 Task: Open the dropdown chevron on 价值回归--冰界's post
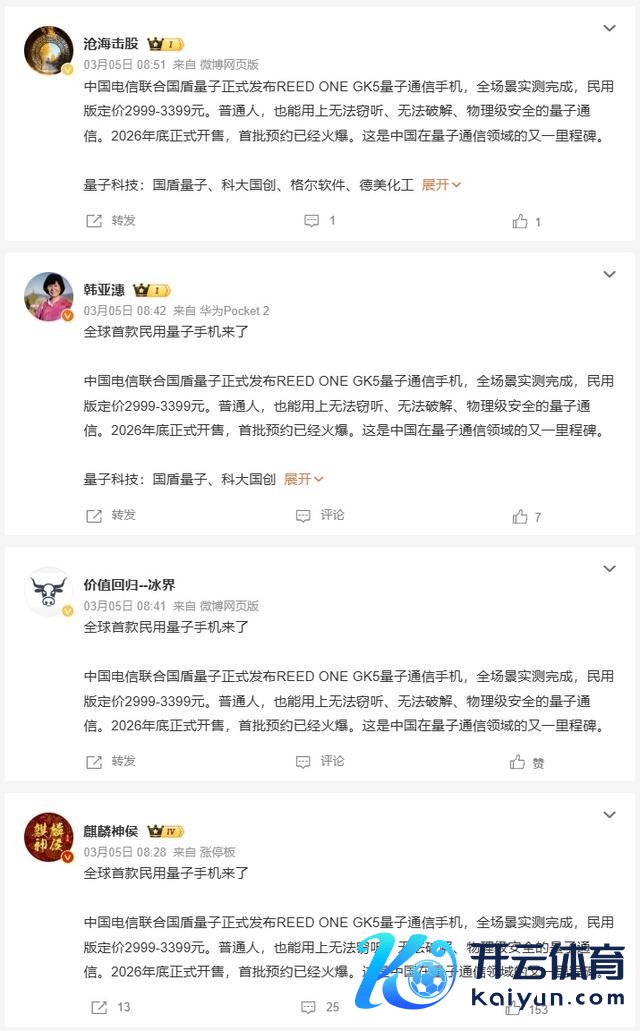point(609,569)
